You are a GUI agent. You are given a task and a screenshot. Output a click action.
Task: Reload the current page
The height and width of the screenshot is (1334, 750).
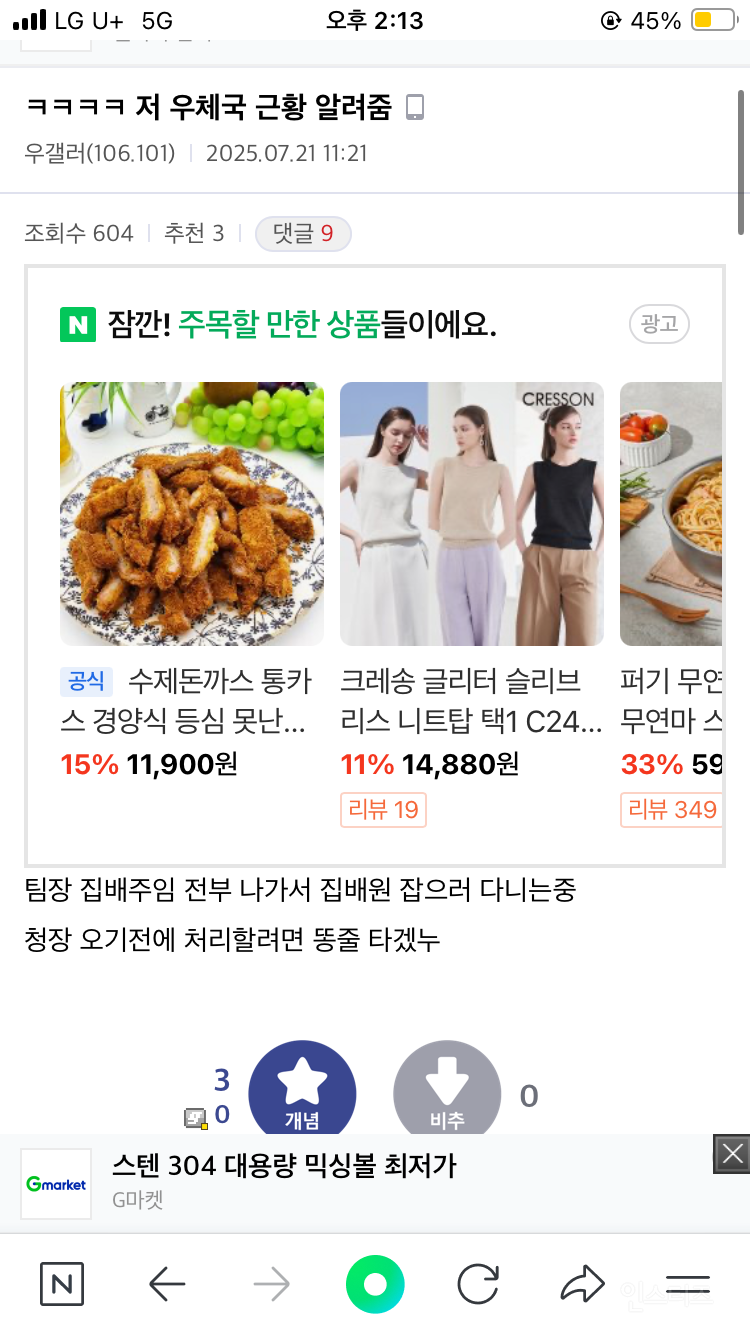478,1284
